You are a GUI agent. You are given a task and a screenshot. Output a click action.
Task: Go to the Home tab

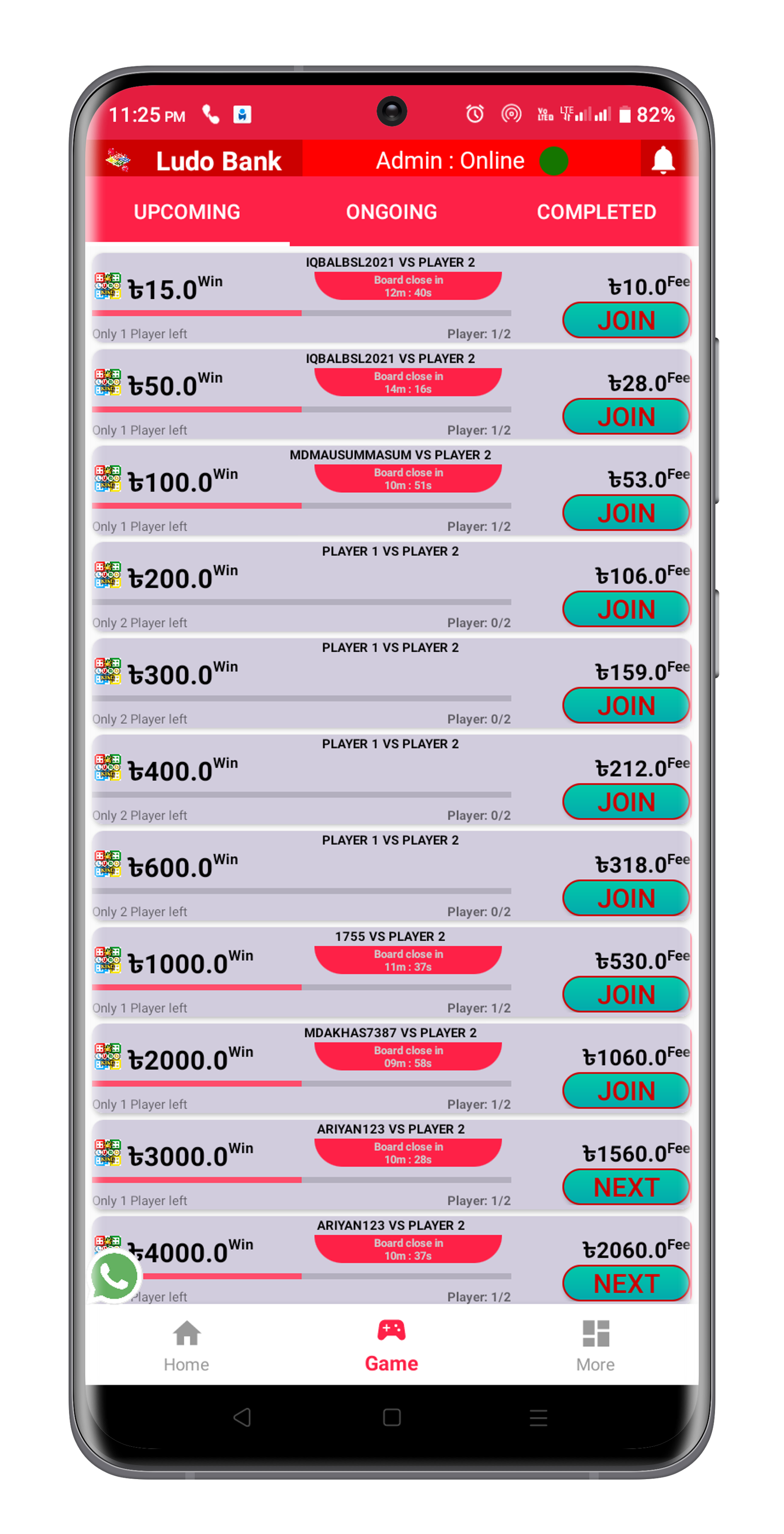pos(186,1346)
